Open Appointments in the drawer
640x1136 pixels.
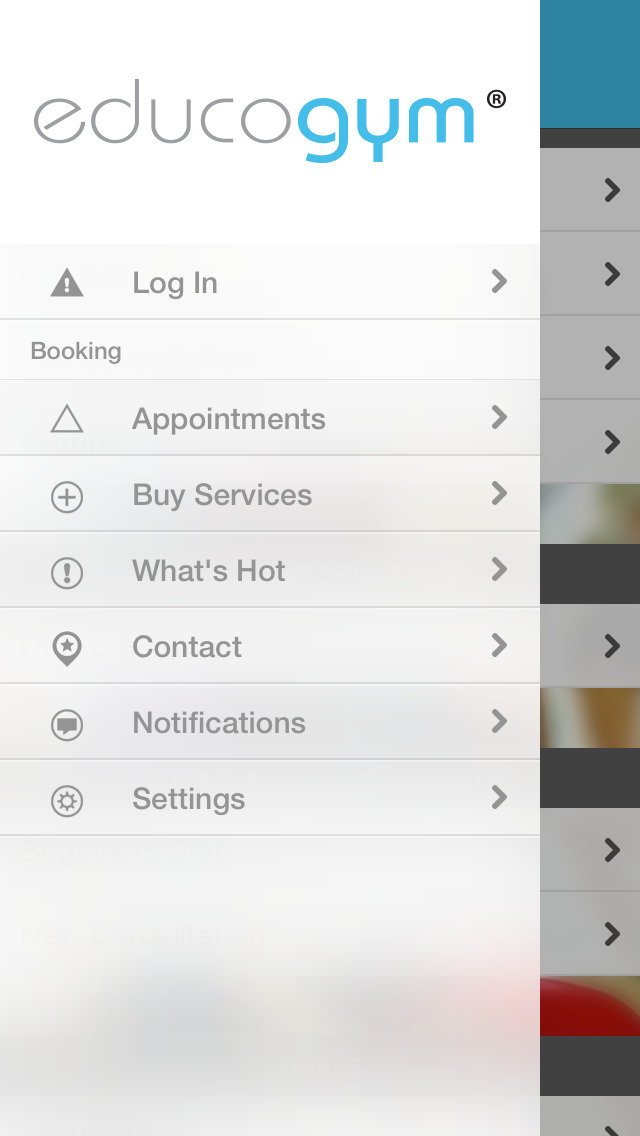click(270, 418)
